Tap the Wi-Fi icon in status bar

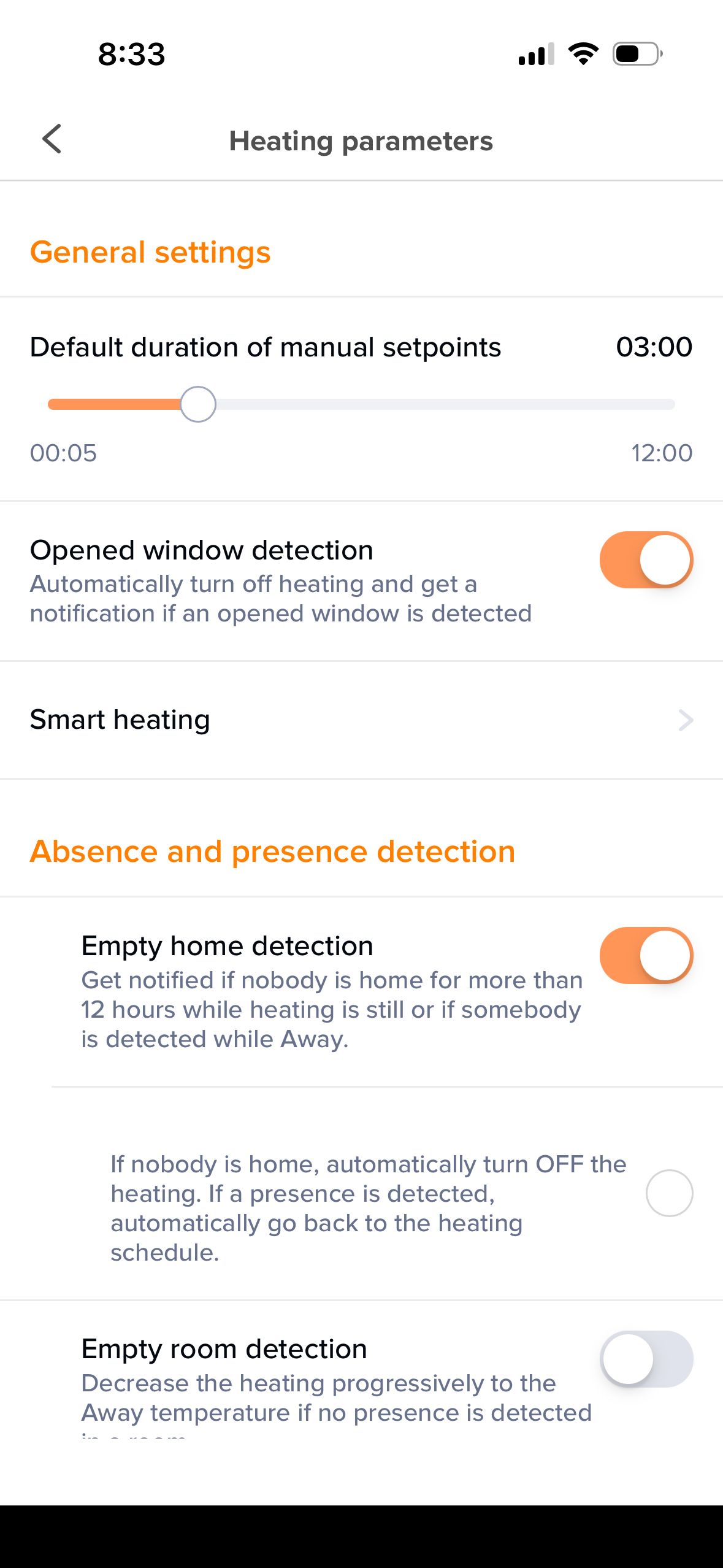pyautogui.click(x=583, y=54)
